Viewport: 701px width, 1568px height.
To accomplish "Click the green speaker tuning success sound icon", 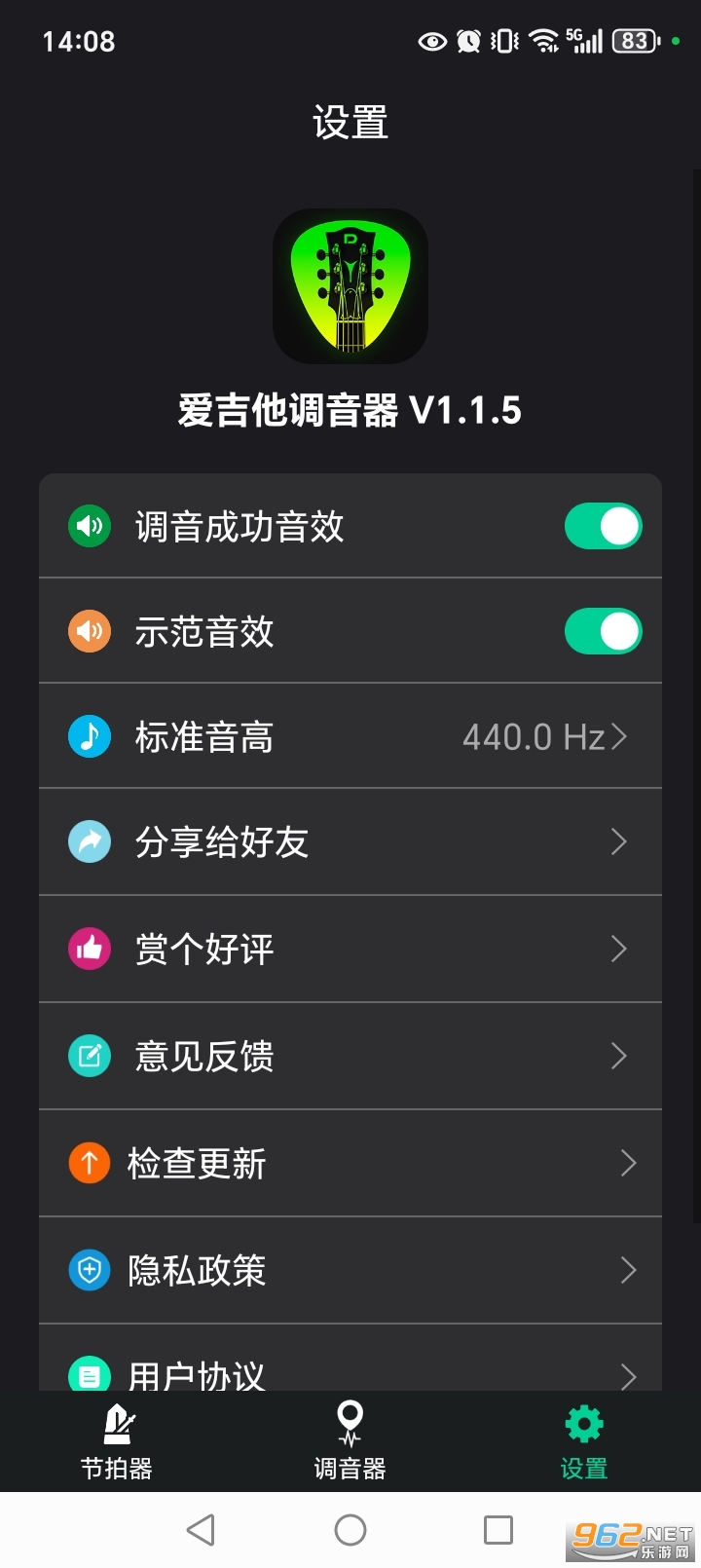I will (x=89, y=525).
